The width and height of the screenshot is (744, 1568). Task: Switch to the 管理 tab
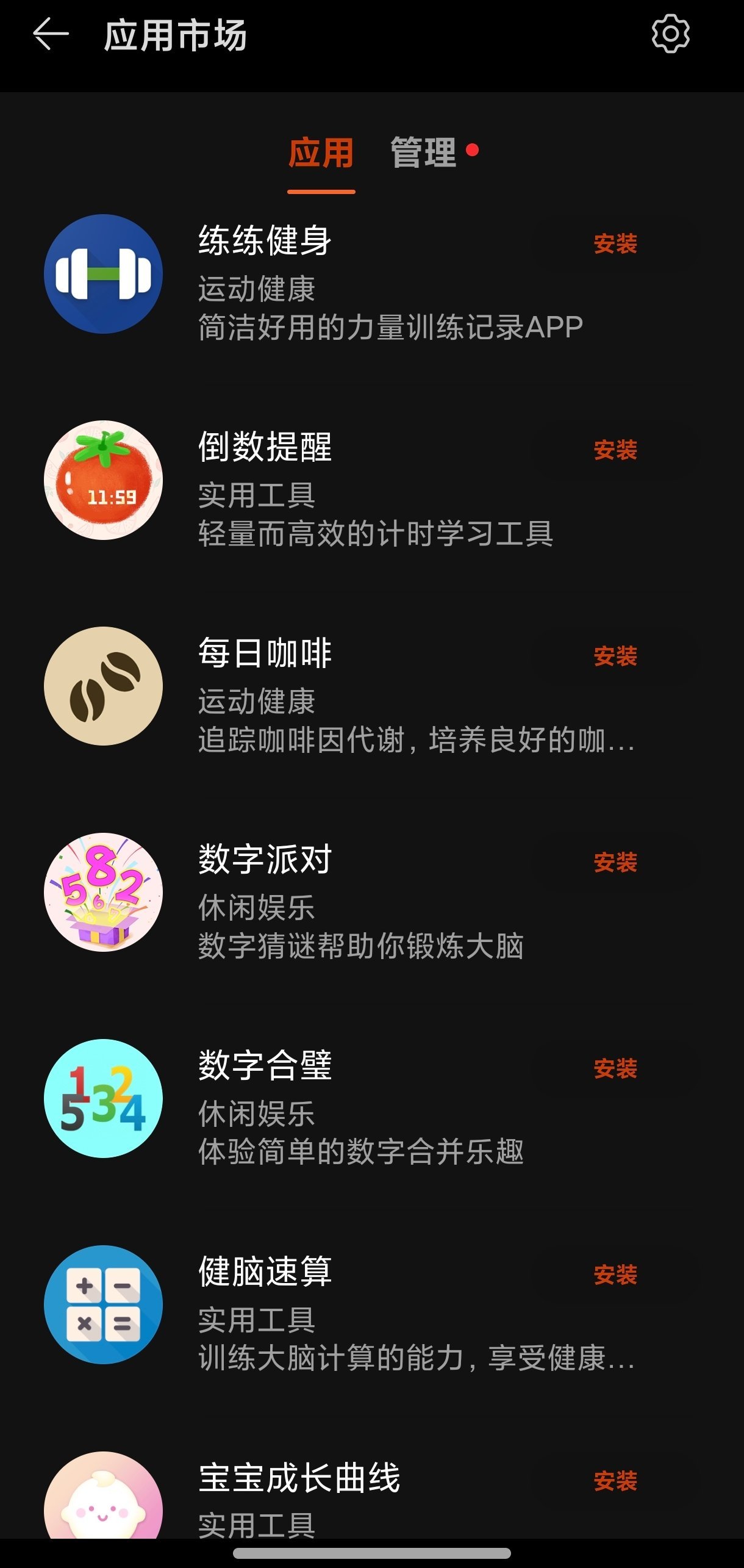pos(424,153)
